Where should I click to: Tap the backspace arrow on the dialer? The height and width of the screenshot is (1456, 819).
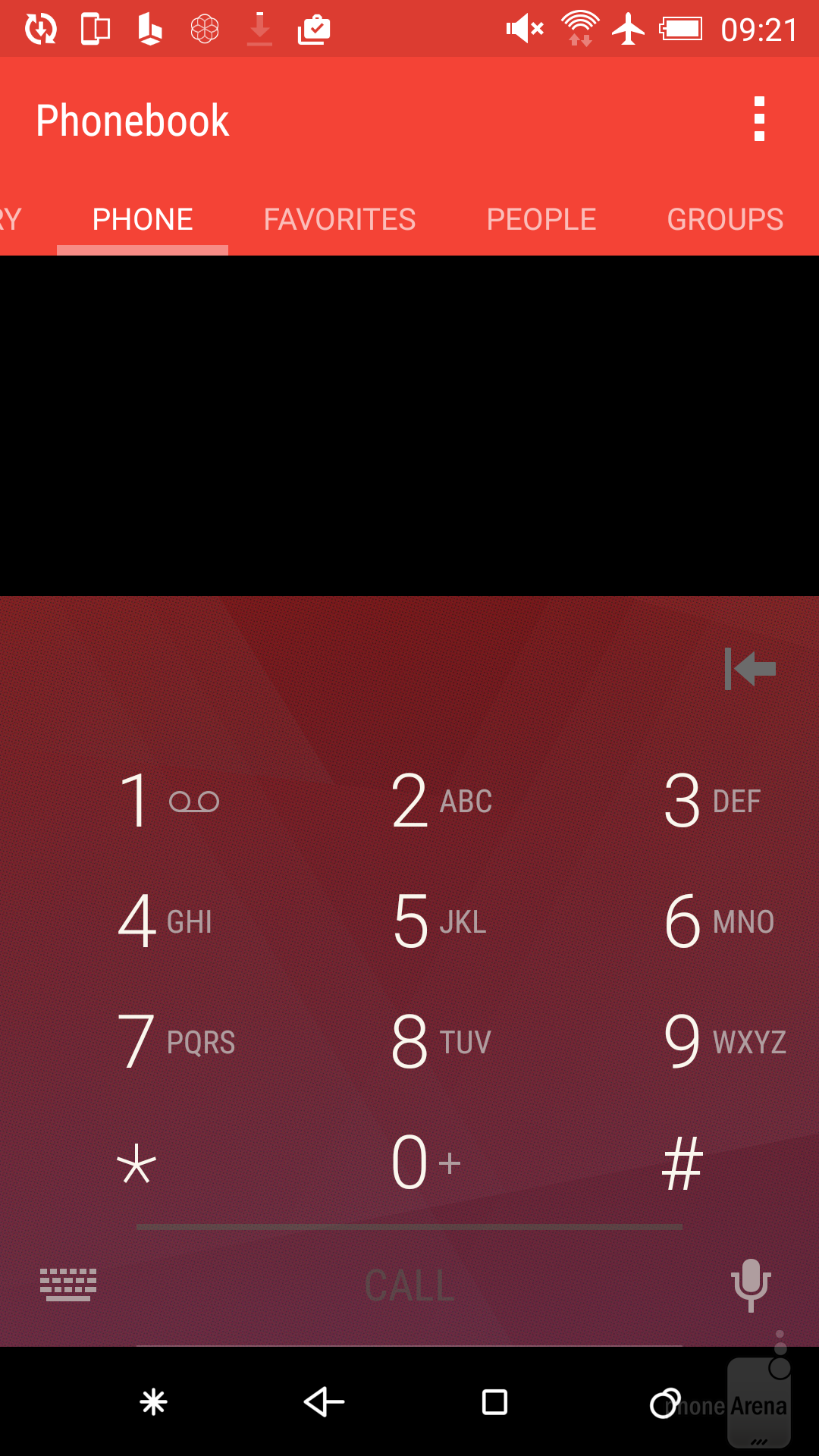[750, 669]
